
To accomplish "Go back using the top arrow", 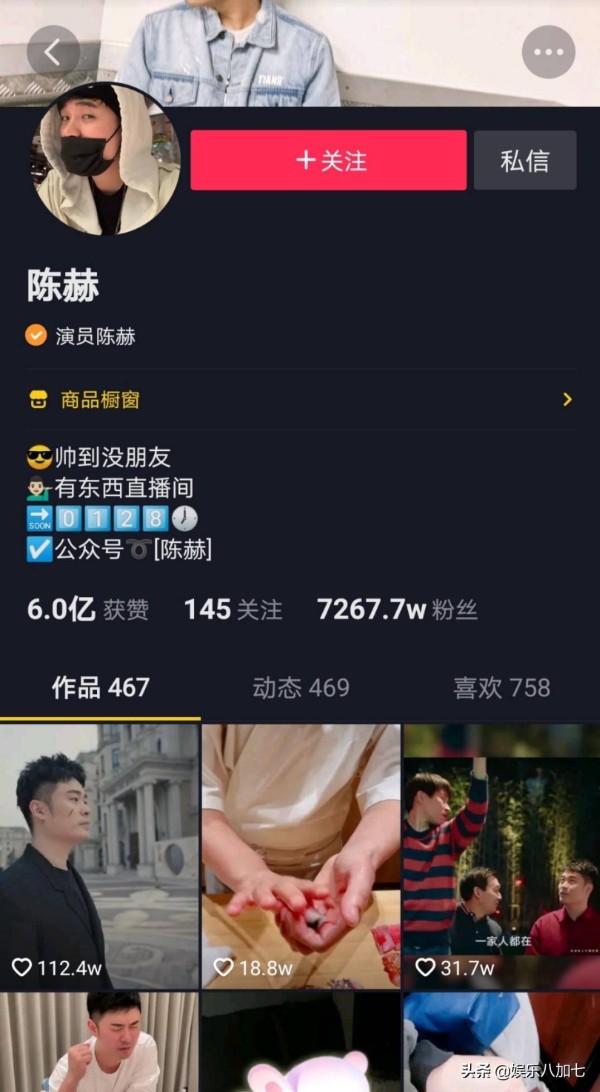I will coord(53,50).
